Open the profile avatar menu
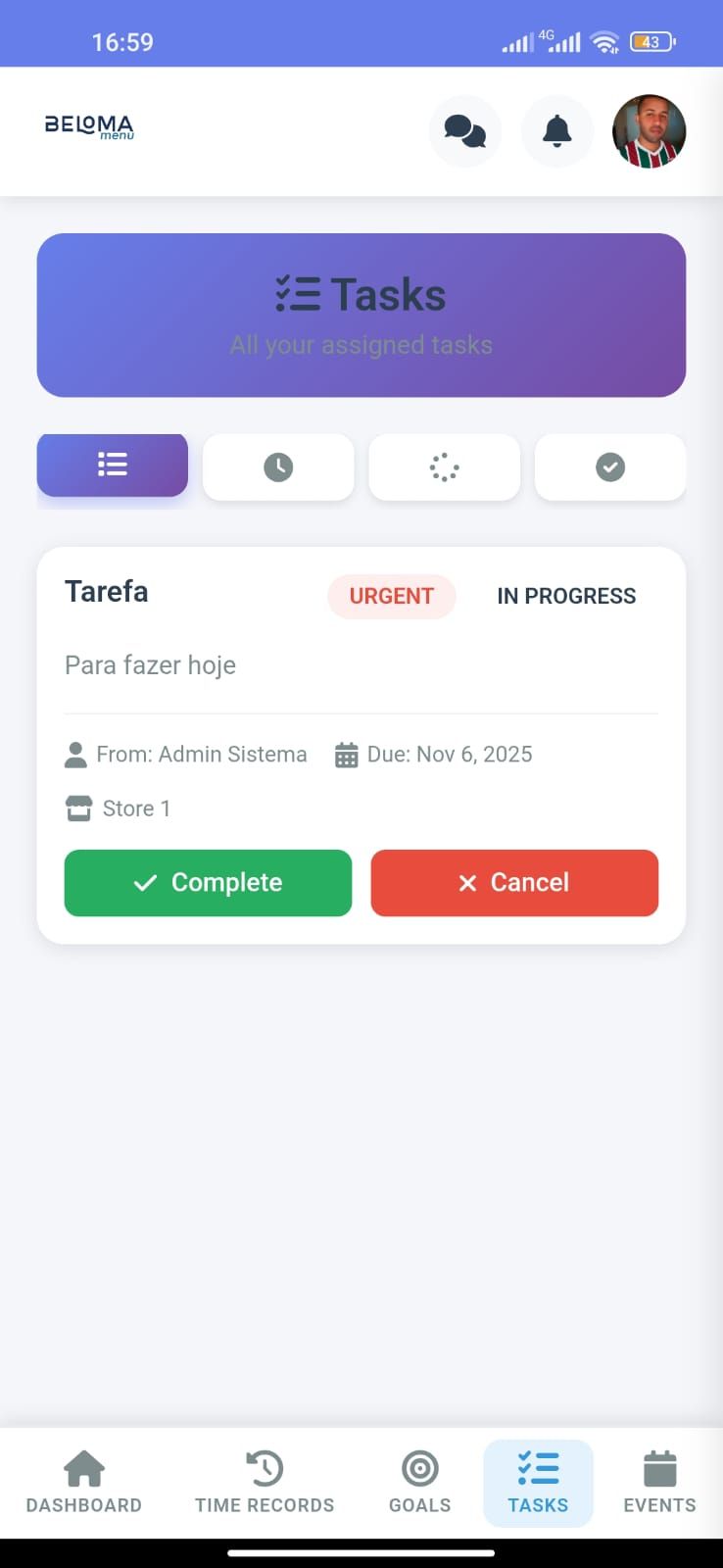This screenshot has width=723, height=1568. (x=649, y=131)
